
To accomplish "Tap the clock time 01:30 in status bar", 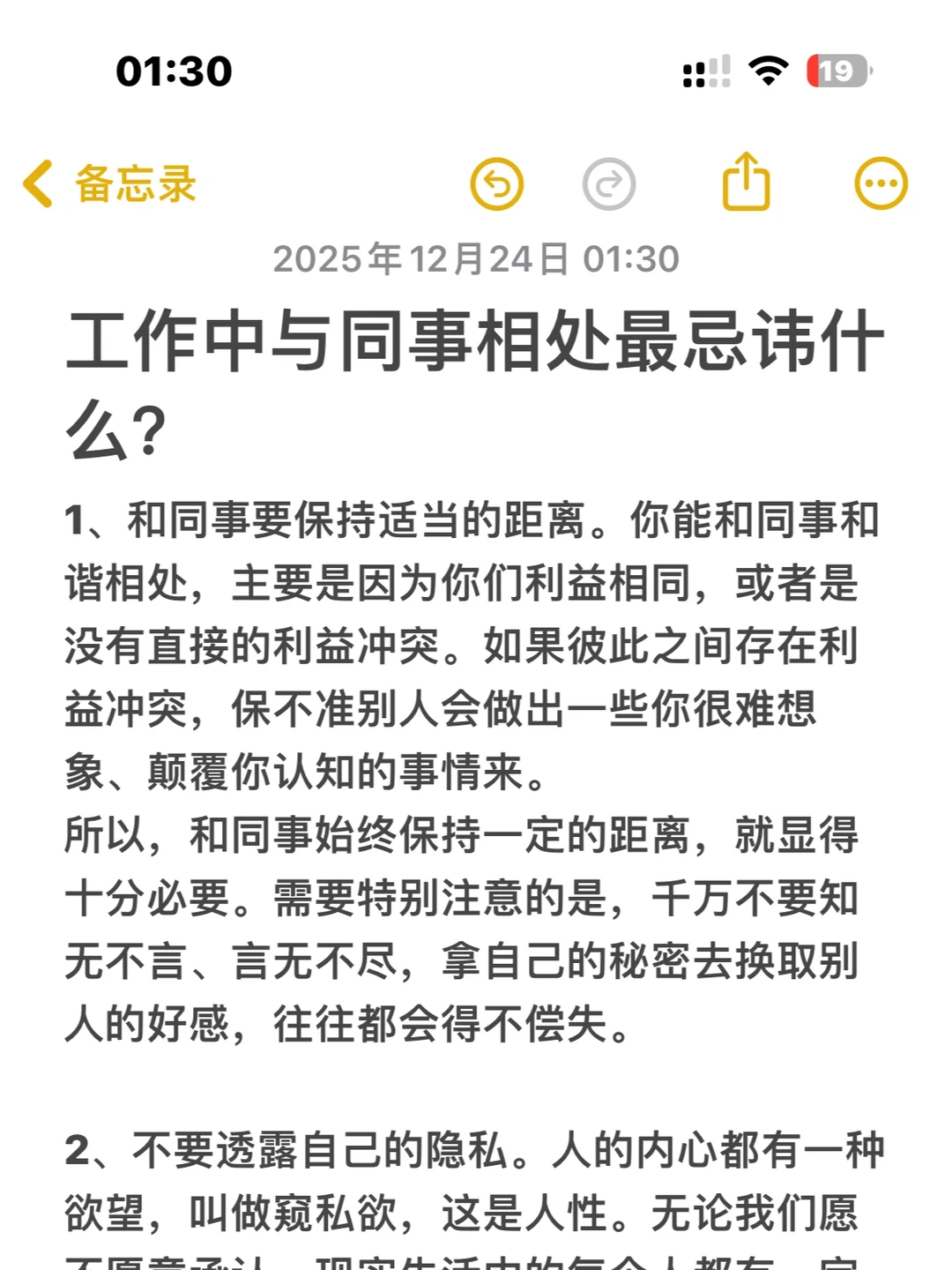I will click(175, 71).
